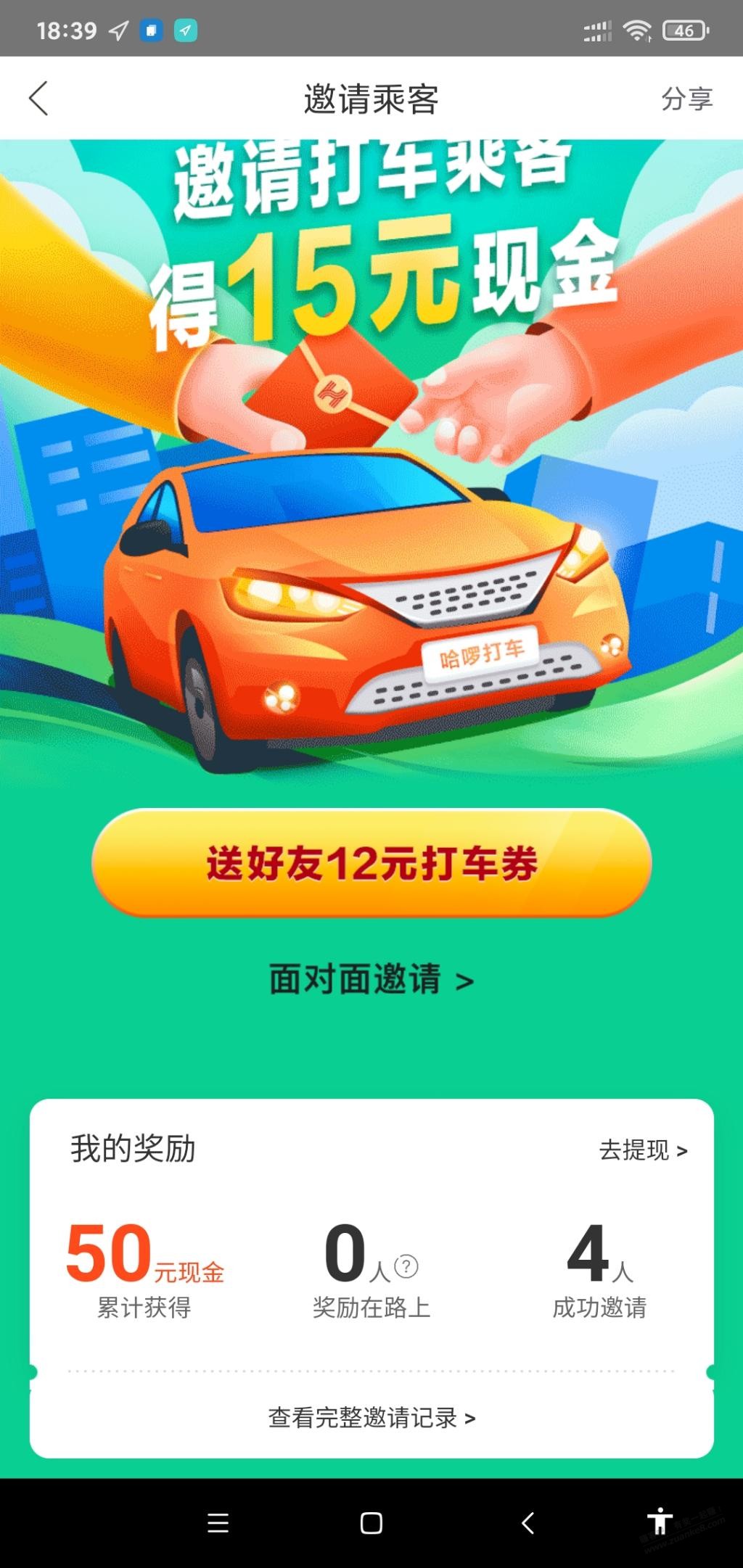The width and height of the screenshot is (743, 1568).
Task: Return to the system home screen
Action: click(371, 1523)
